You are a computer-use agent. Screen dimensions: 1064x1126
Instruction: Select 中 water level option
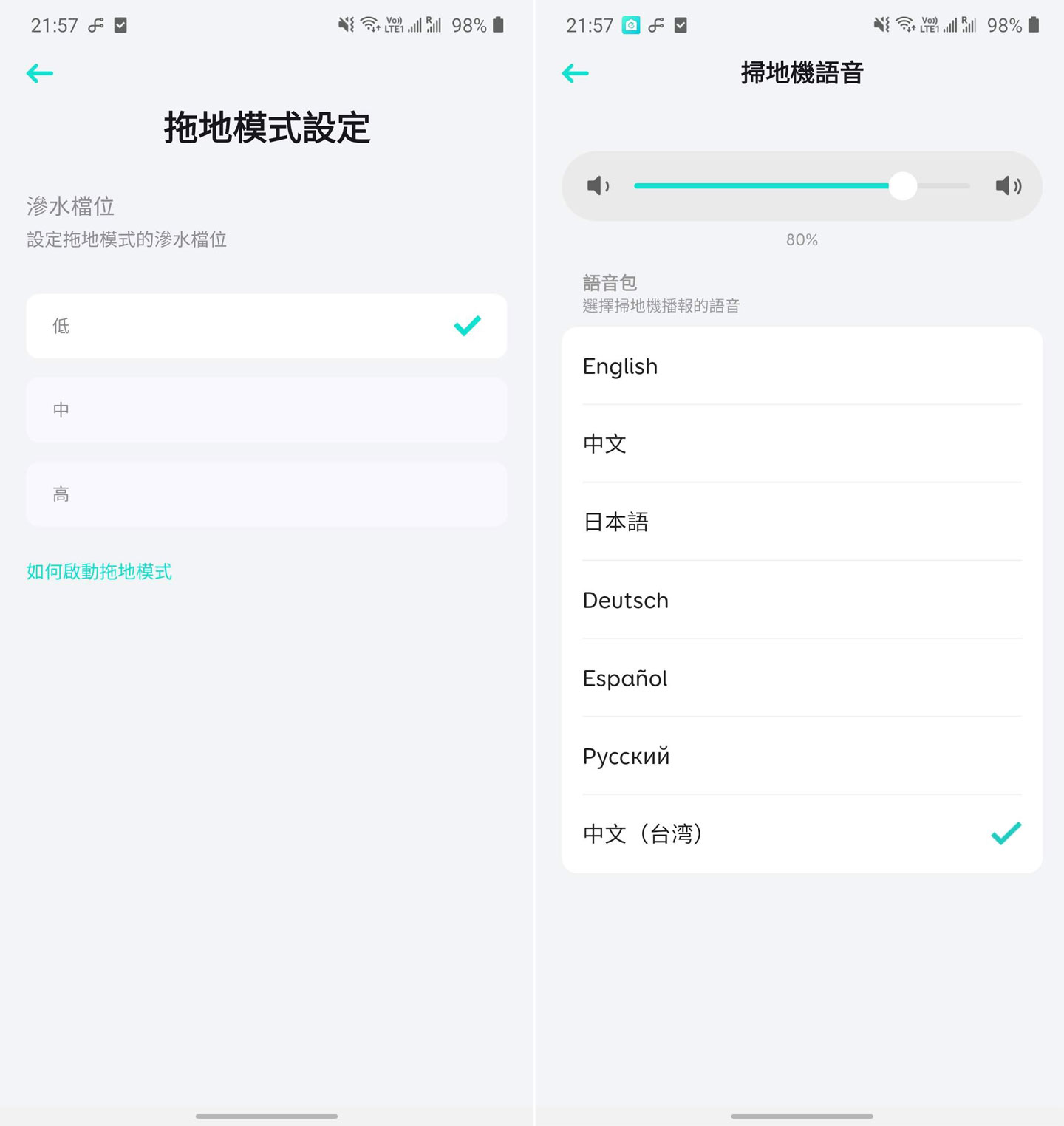pos(266,410)
